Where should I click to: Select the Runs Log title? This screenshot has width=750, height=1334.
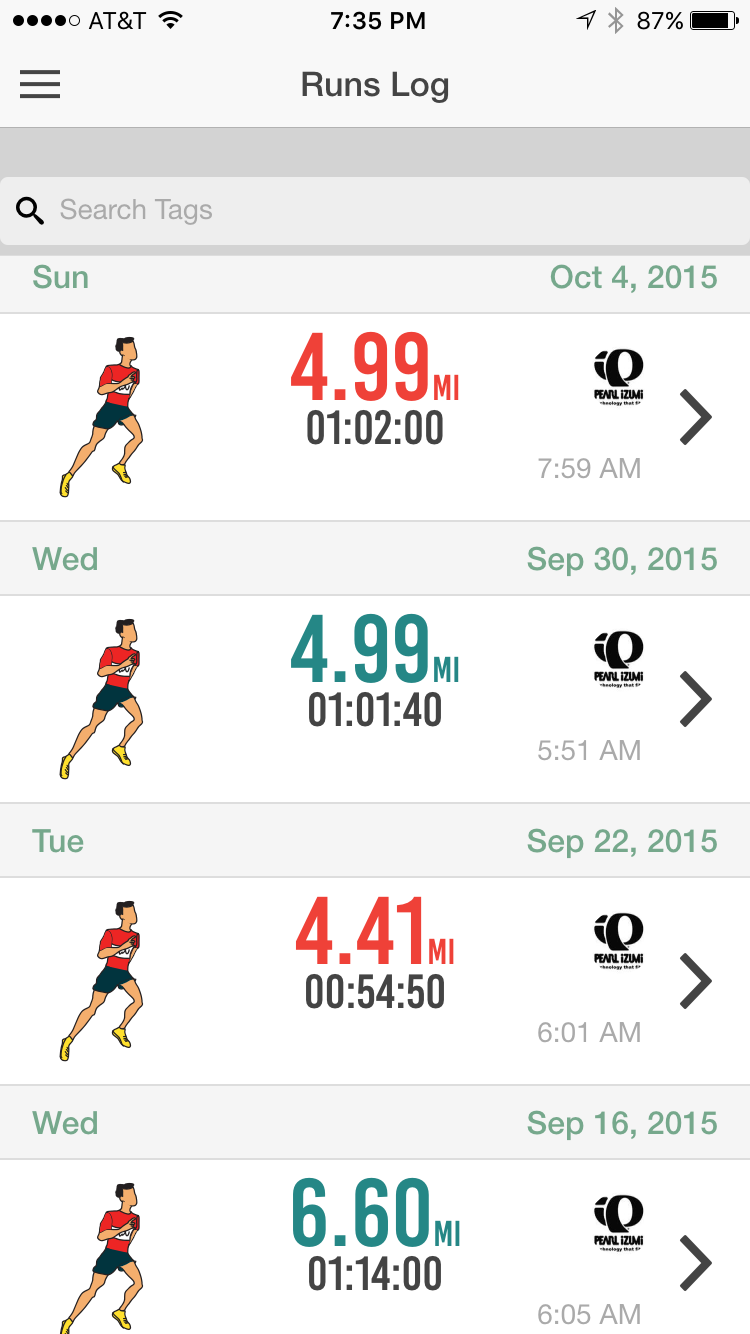pyautogui.click(x=374, y=84)
